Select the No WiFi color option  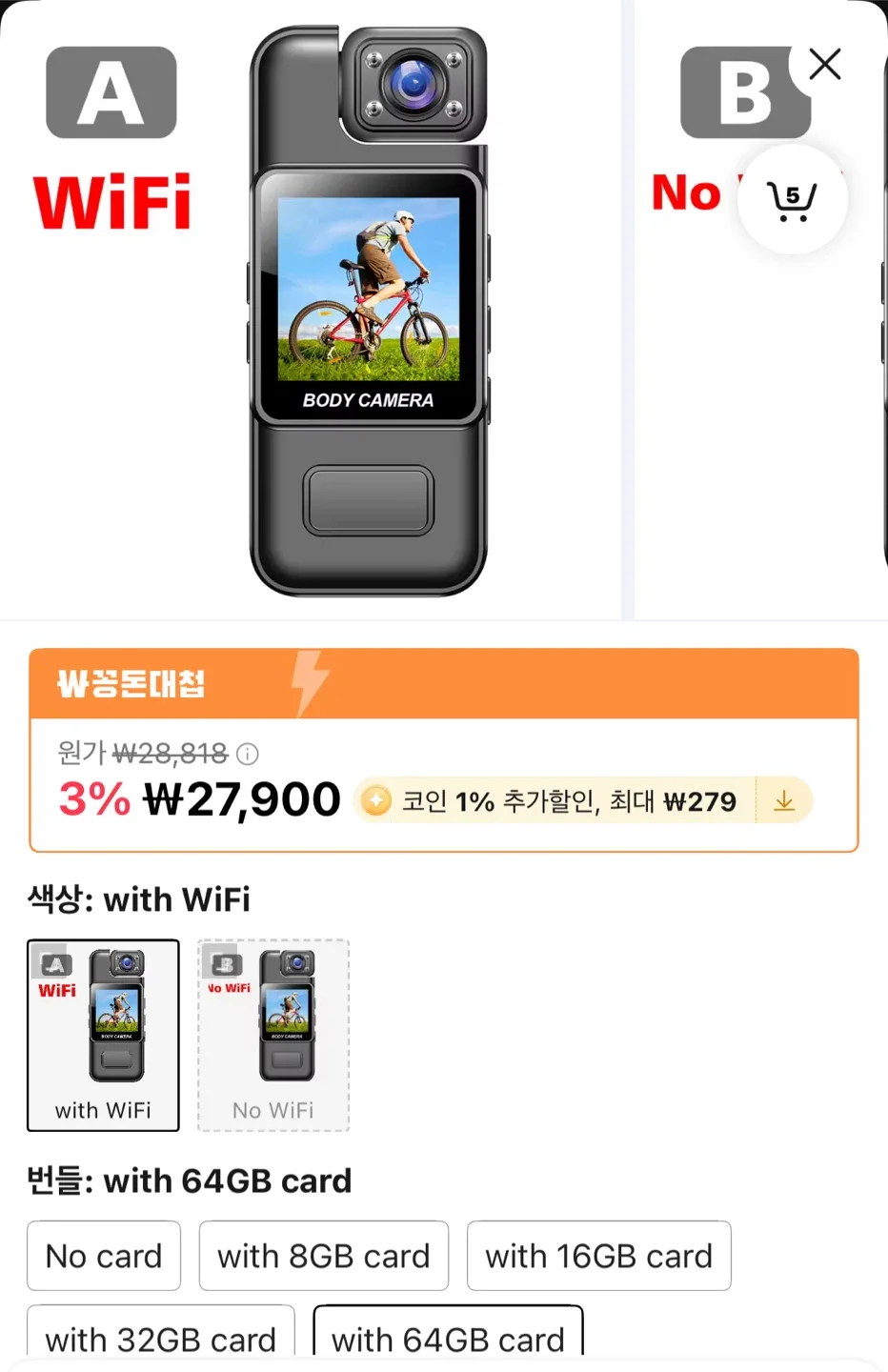(x=273, y=1035)
